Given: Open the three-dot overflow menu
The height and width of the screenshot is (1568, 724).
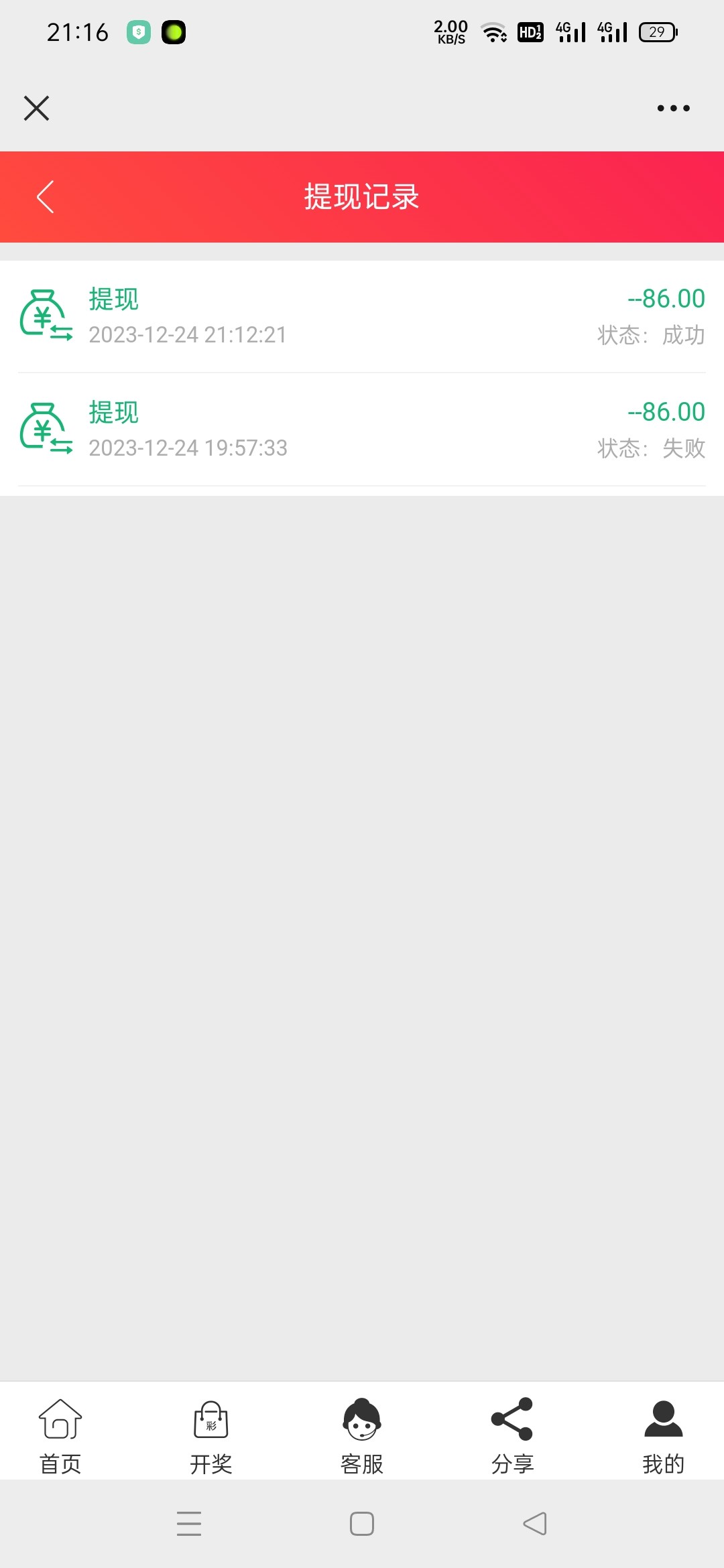Looking at the screenshot, I should pos(673,108).
